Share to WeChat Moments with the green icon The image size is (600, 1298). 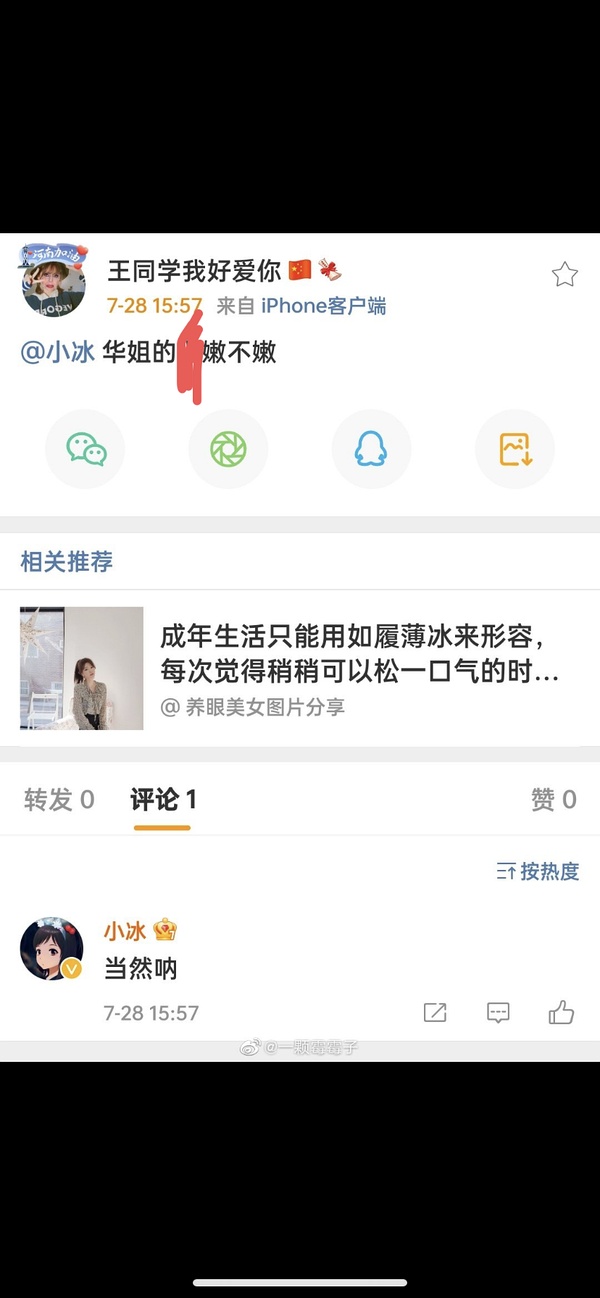(x=228, y=450)
